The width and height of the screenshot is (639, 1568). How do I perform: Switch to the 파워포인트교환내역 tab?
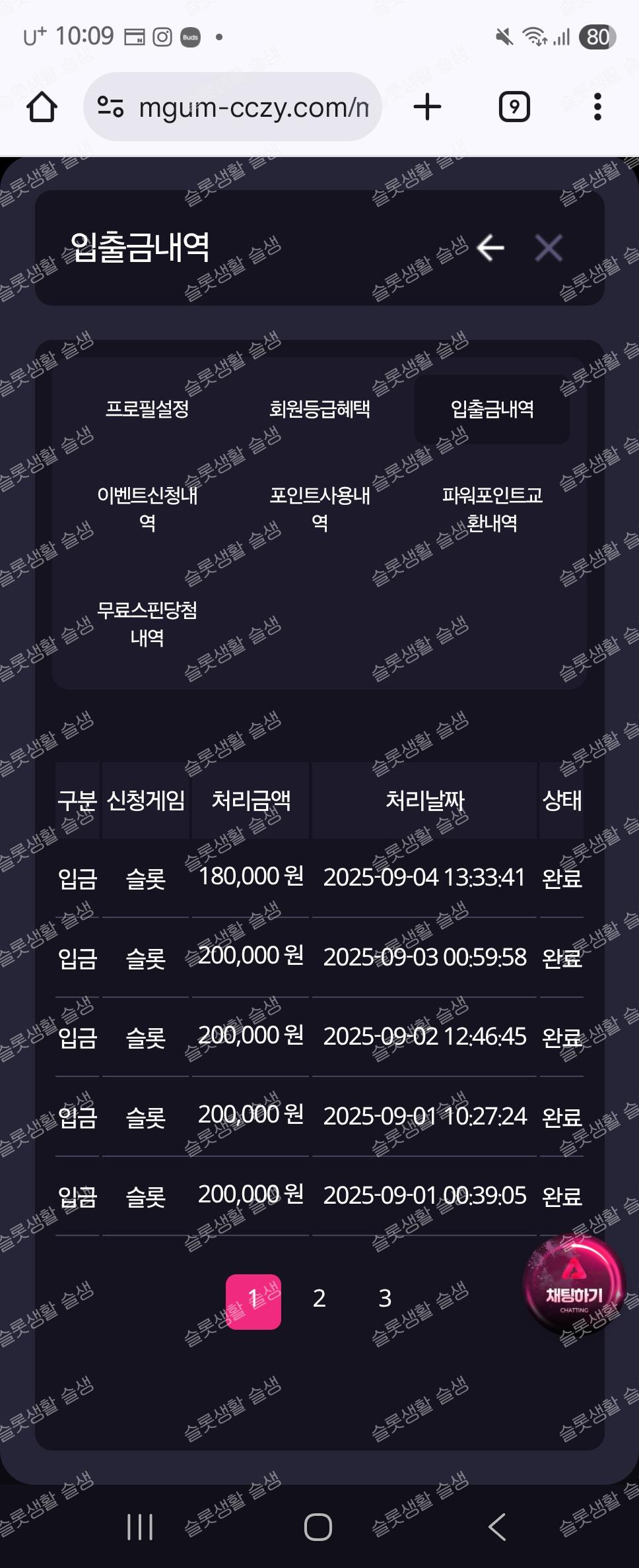click(x=492, y=509)
